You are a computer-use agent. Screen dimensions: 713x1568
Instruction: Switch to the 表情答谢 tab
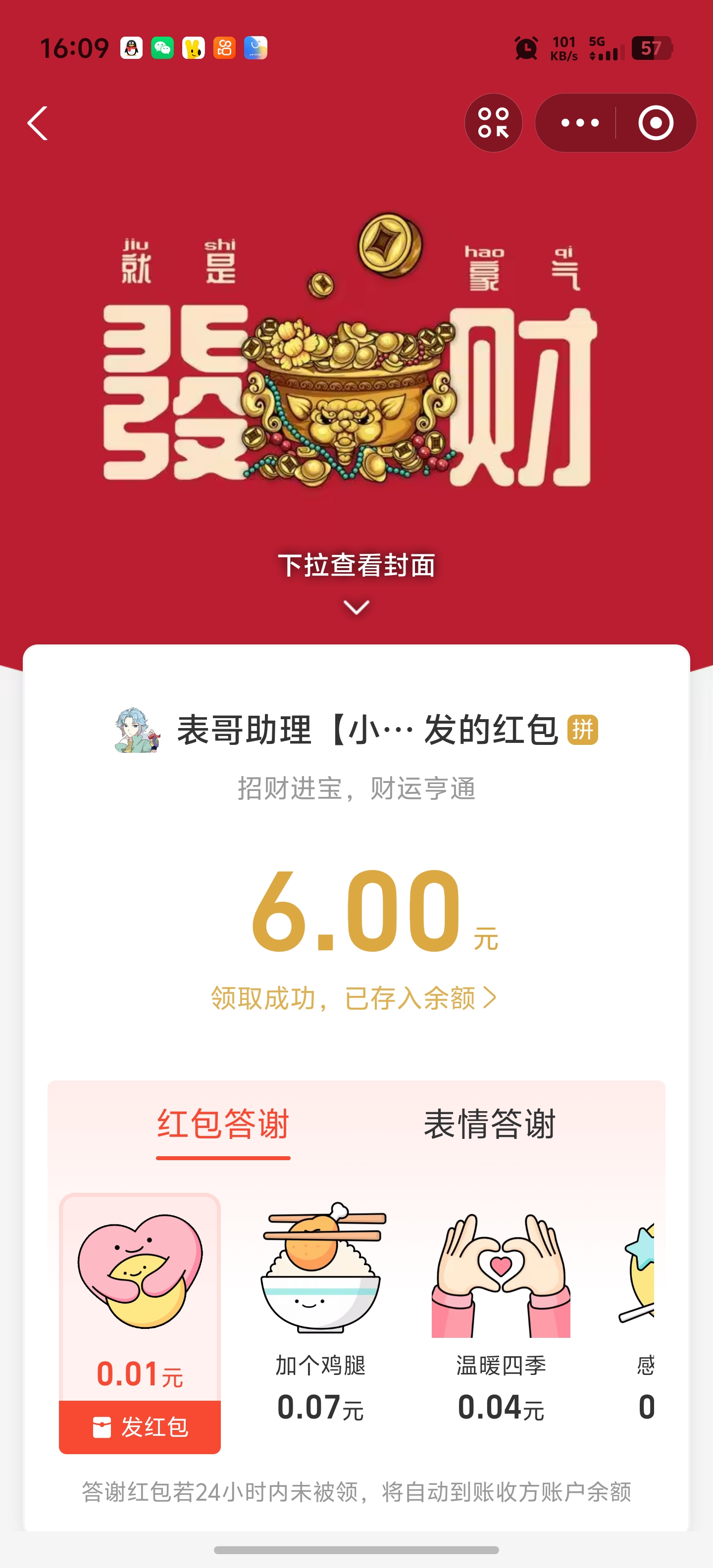point(490,1124)
